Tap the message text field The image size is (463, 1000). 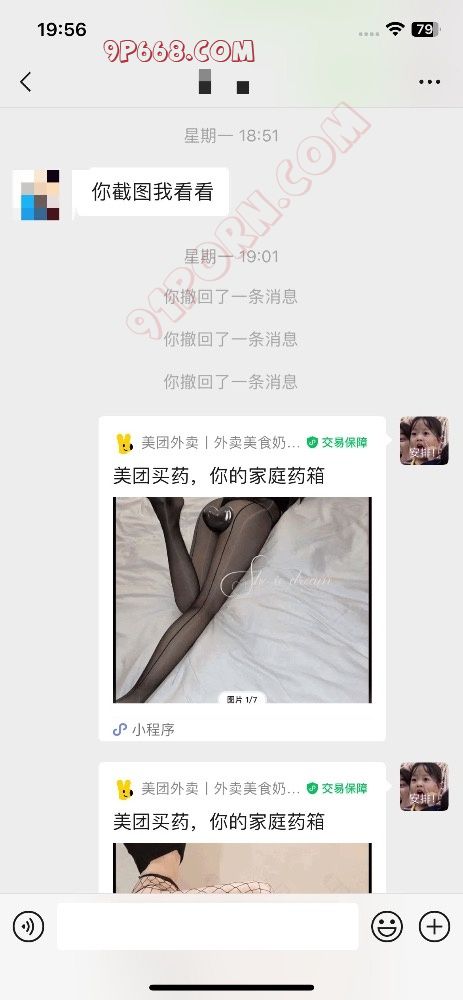click(207, 926)
